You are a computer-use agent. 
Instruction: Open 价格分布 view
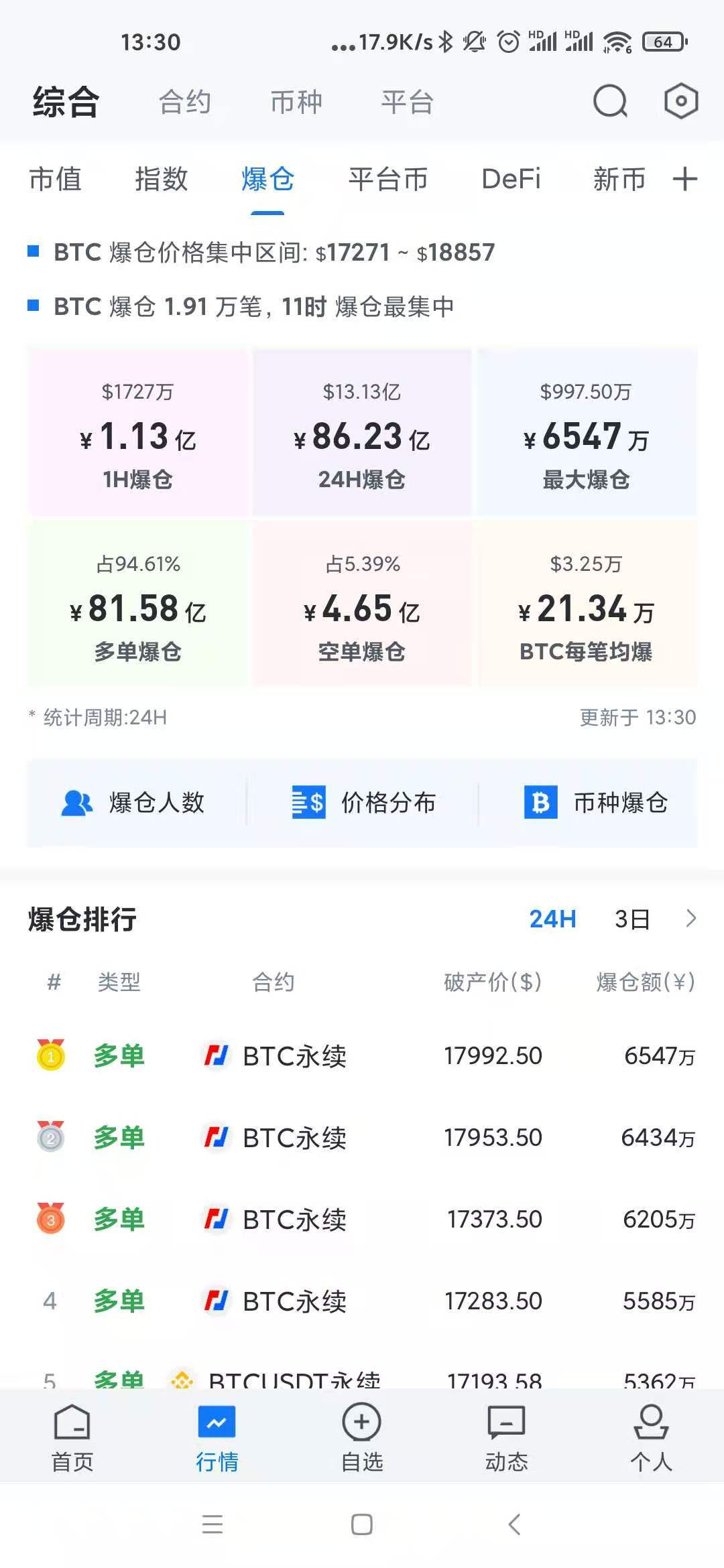coord(363,802)
